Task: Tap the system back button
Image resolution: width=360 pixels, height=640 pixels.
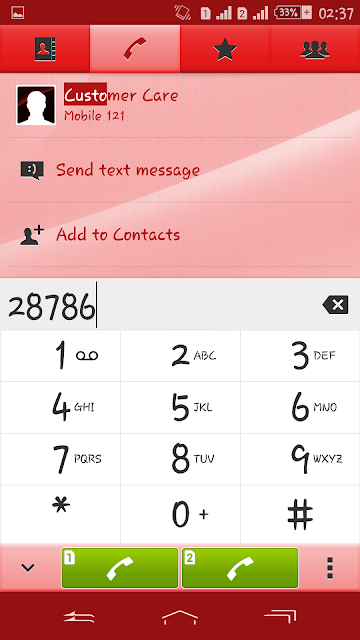Action: (x=79, y=616)
